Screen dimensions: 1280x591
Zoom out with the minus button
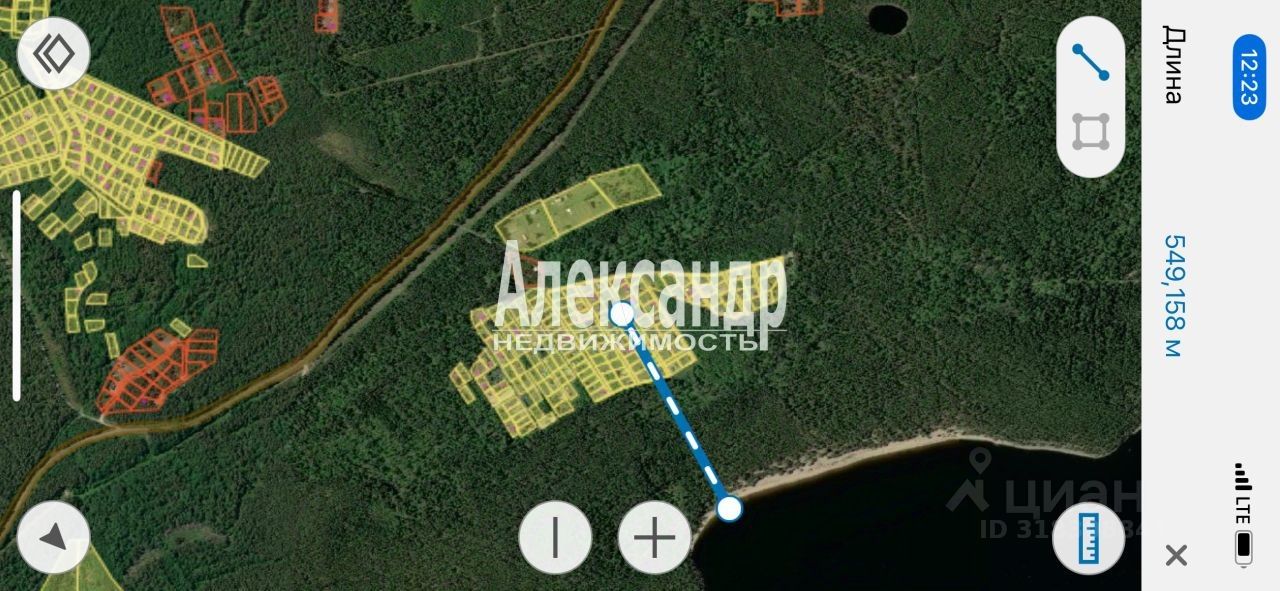pyautogui.click(x=555, y=537)
